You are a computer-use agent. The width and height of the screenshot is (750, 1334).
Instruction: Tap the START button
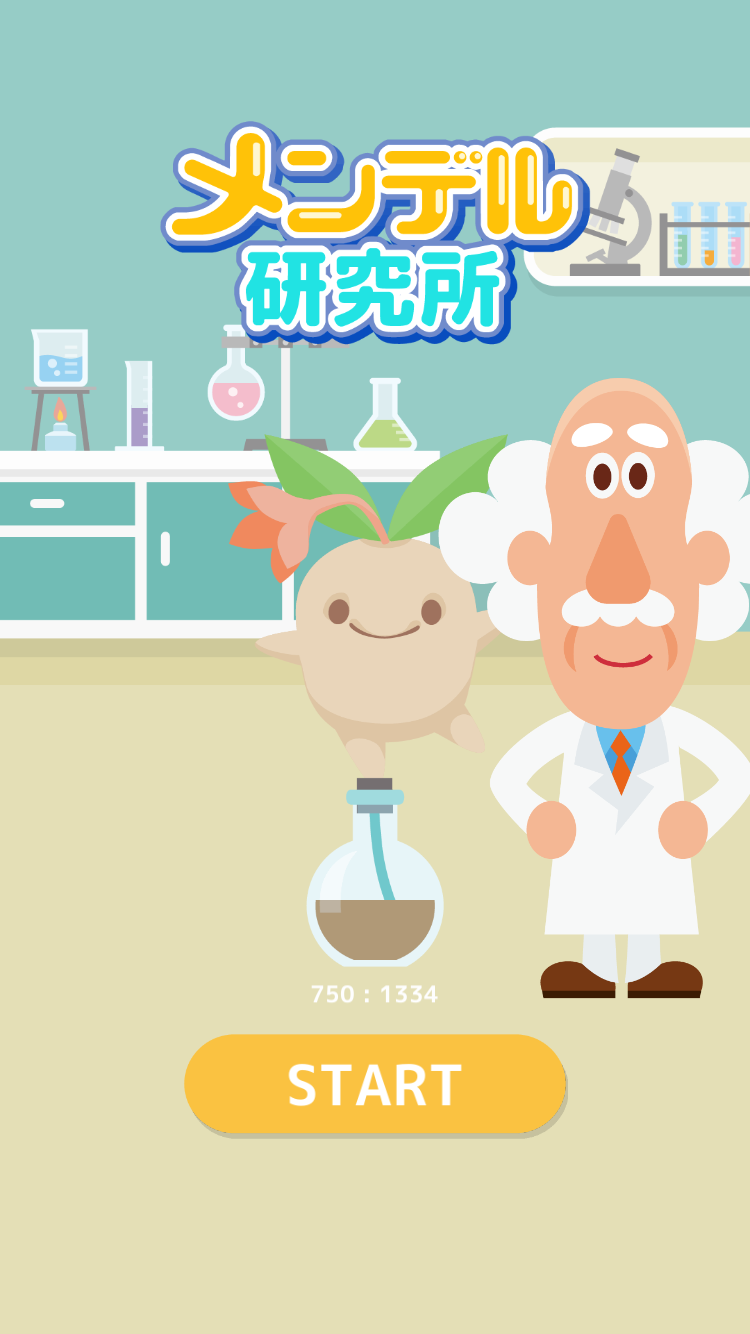pyautogui.click(x=375, y=1084)
